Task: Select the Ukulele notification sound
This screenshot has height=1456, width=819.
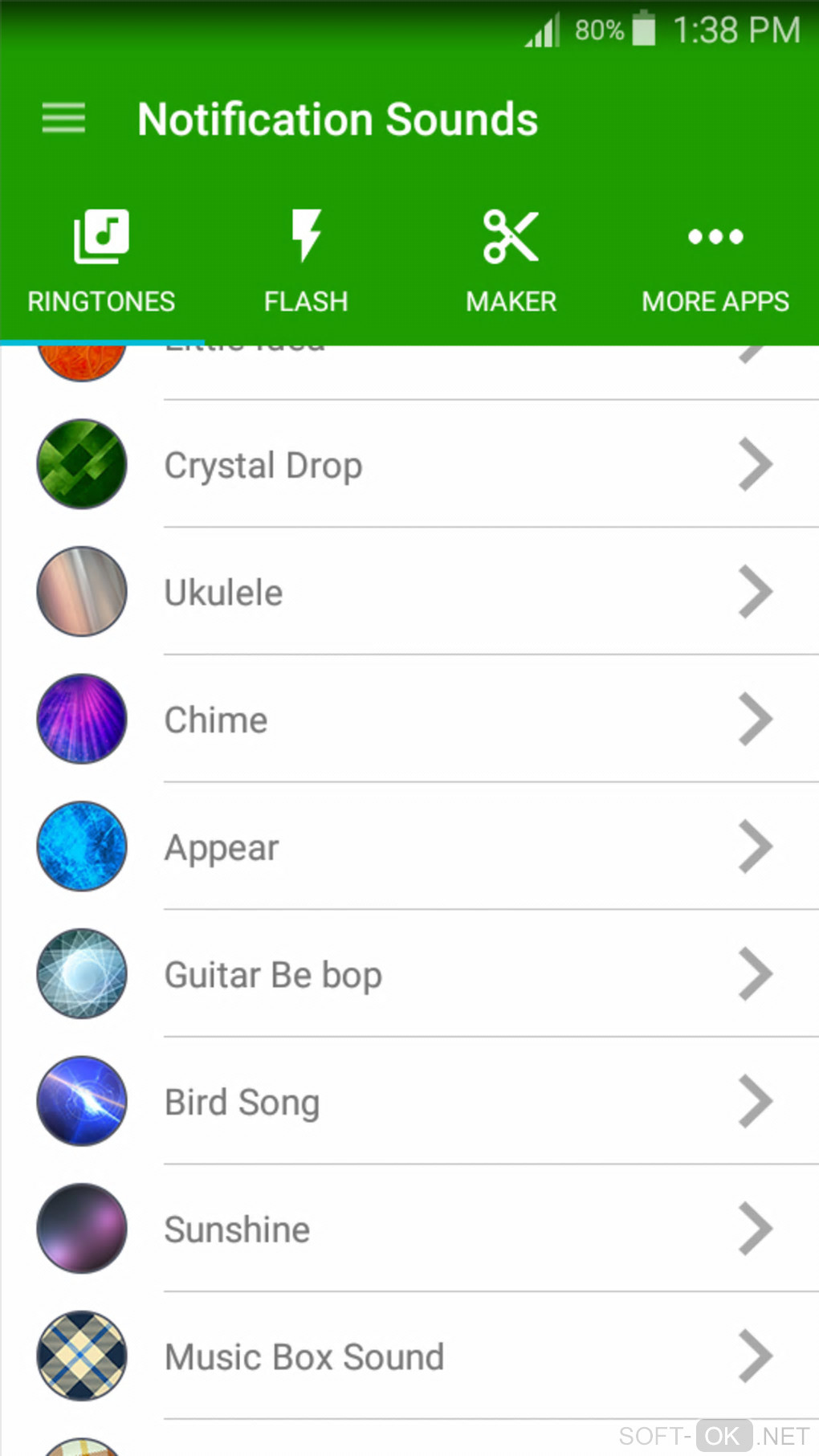Action: pyautogui.click(x=409, y=593)
